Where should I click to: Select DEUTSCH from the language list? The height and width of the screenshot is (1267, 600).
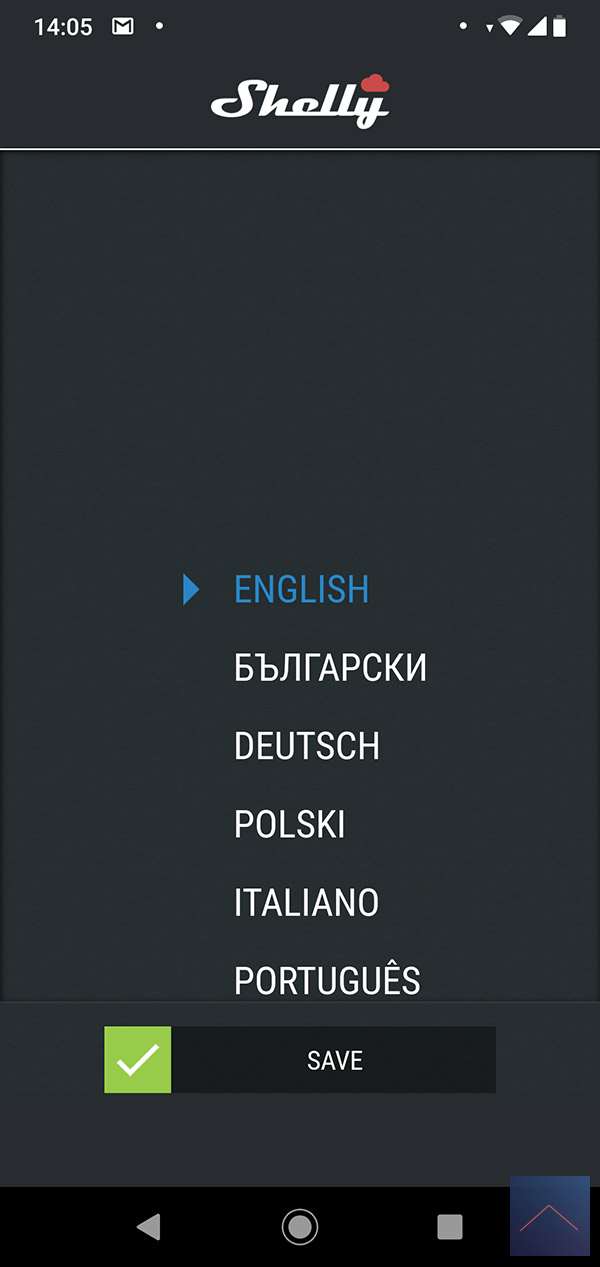coord(306,746)
